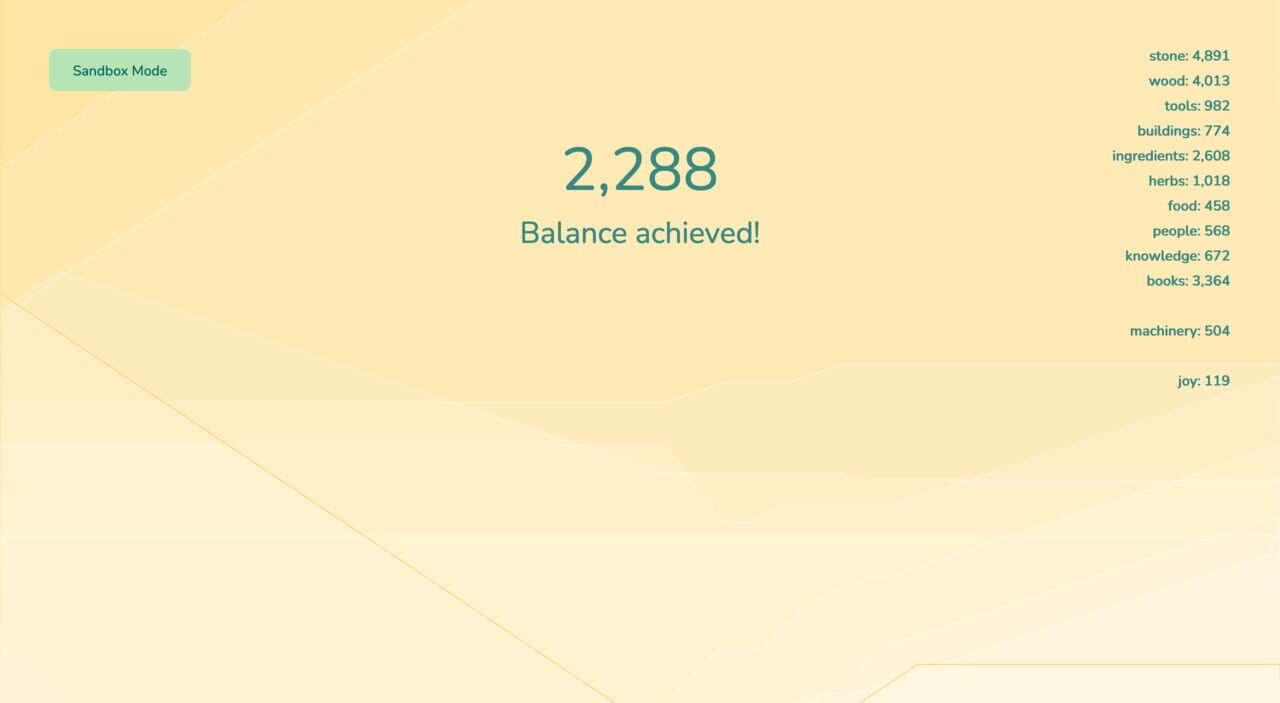This screenshot has height=703, width=1280.
Task: Tap the Sandbox Mode button
Action: tap(120, 71)
